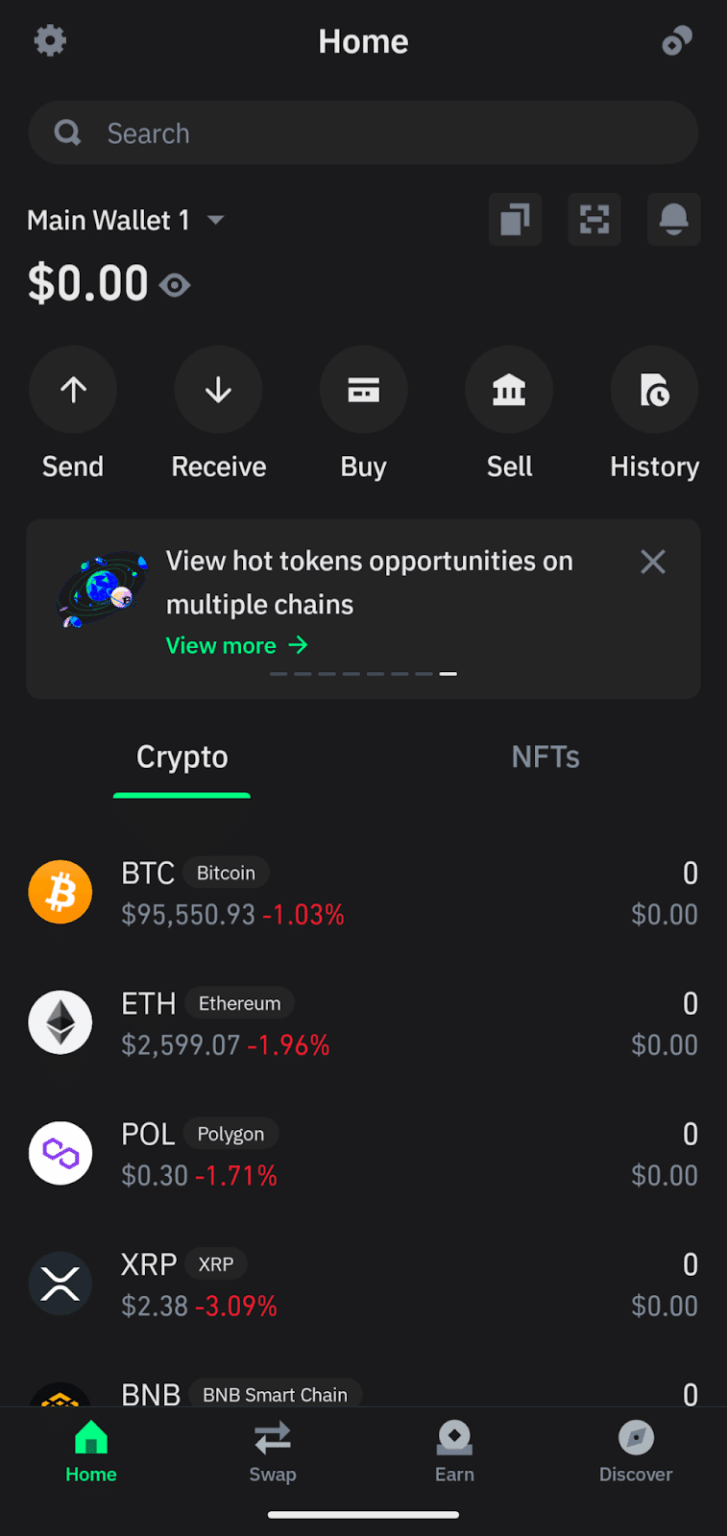Select the last carousel dot indicator
The width and height of the screenshot is (727, 1536).
pos(447,674)
